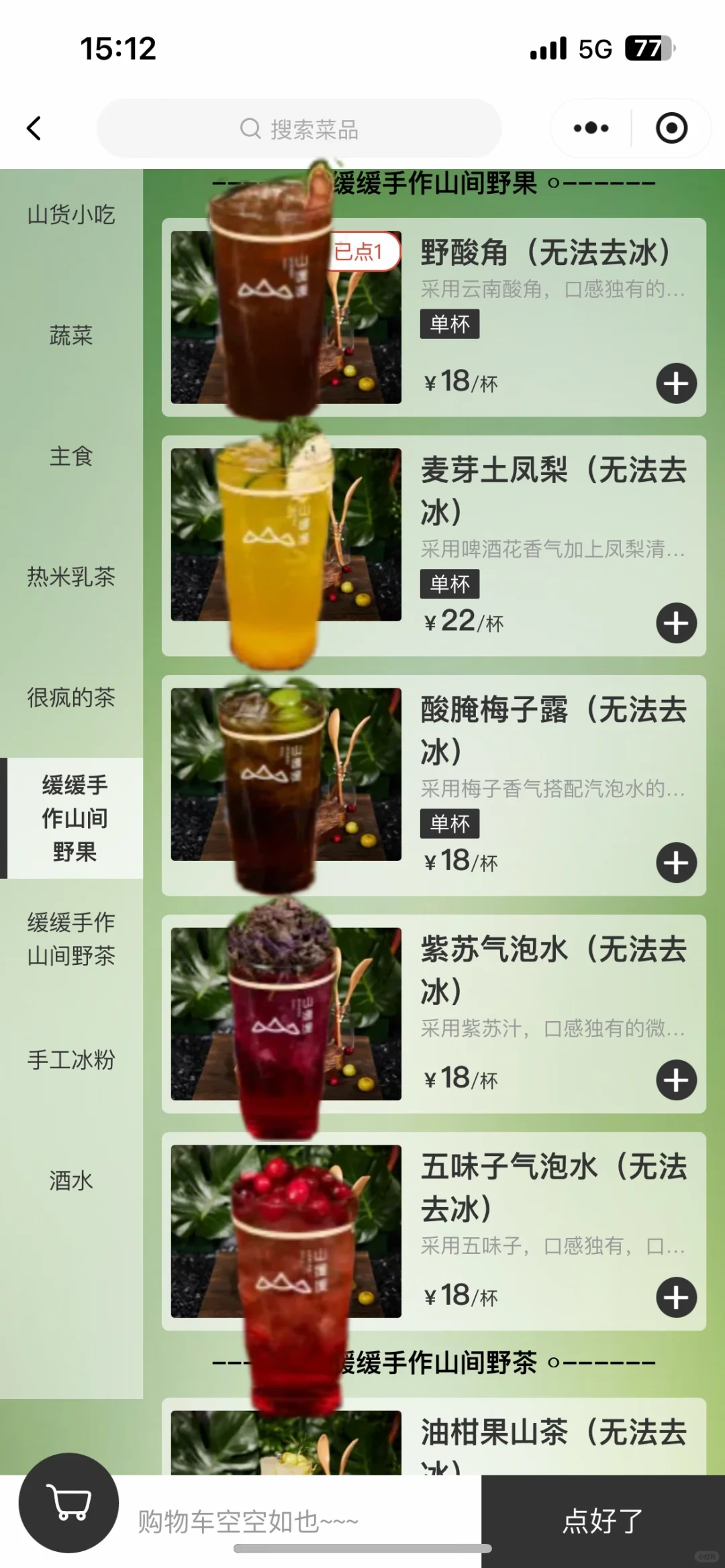
Task: Tap the 单杯 tag under 野酸角
Action: (450, 324)
